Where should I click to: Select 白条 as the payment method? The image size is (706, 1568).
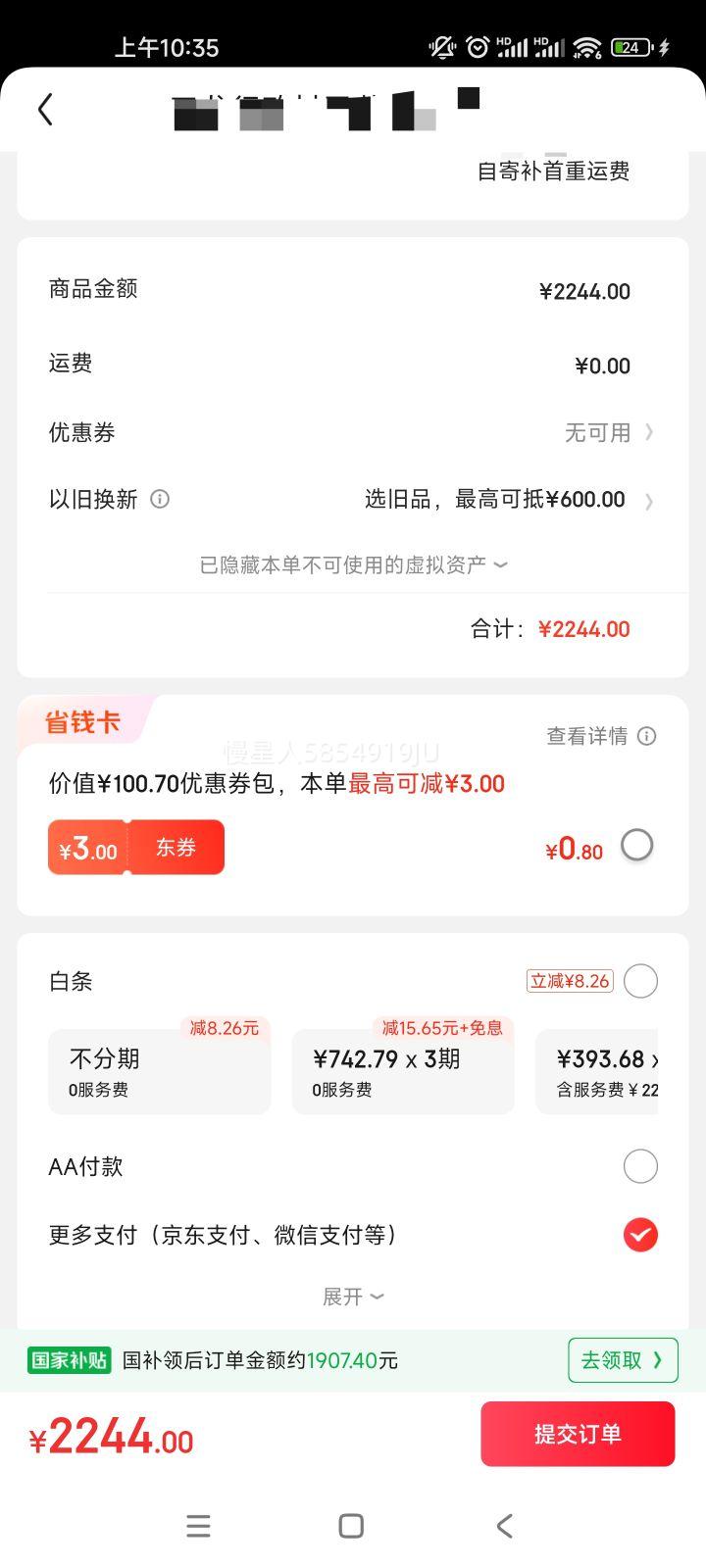pos(640,981)
